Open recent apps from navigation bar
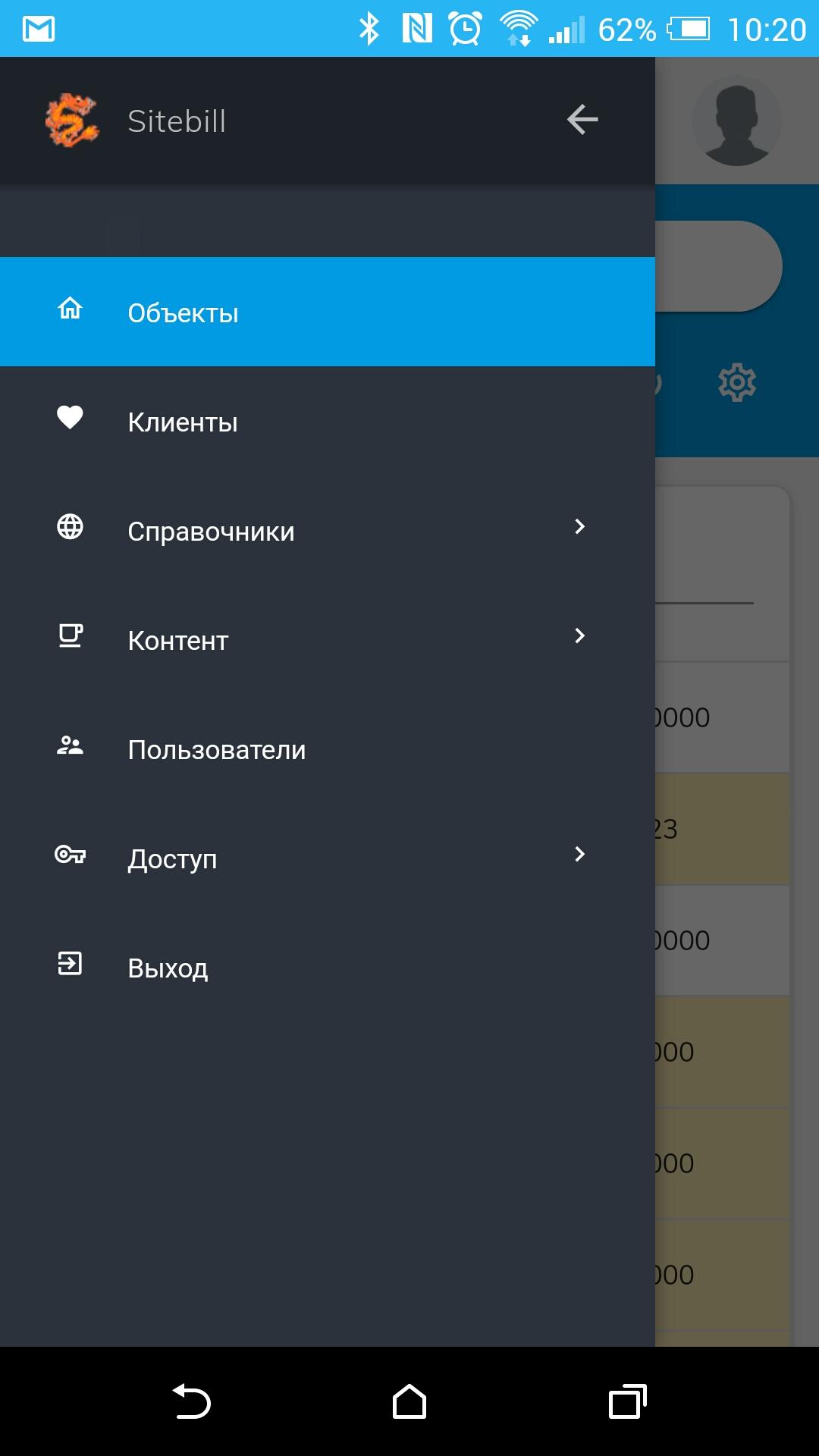Screen dimensions: 819x1456 (x=628, y=1401)
